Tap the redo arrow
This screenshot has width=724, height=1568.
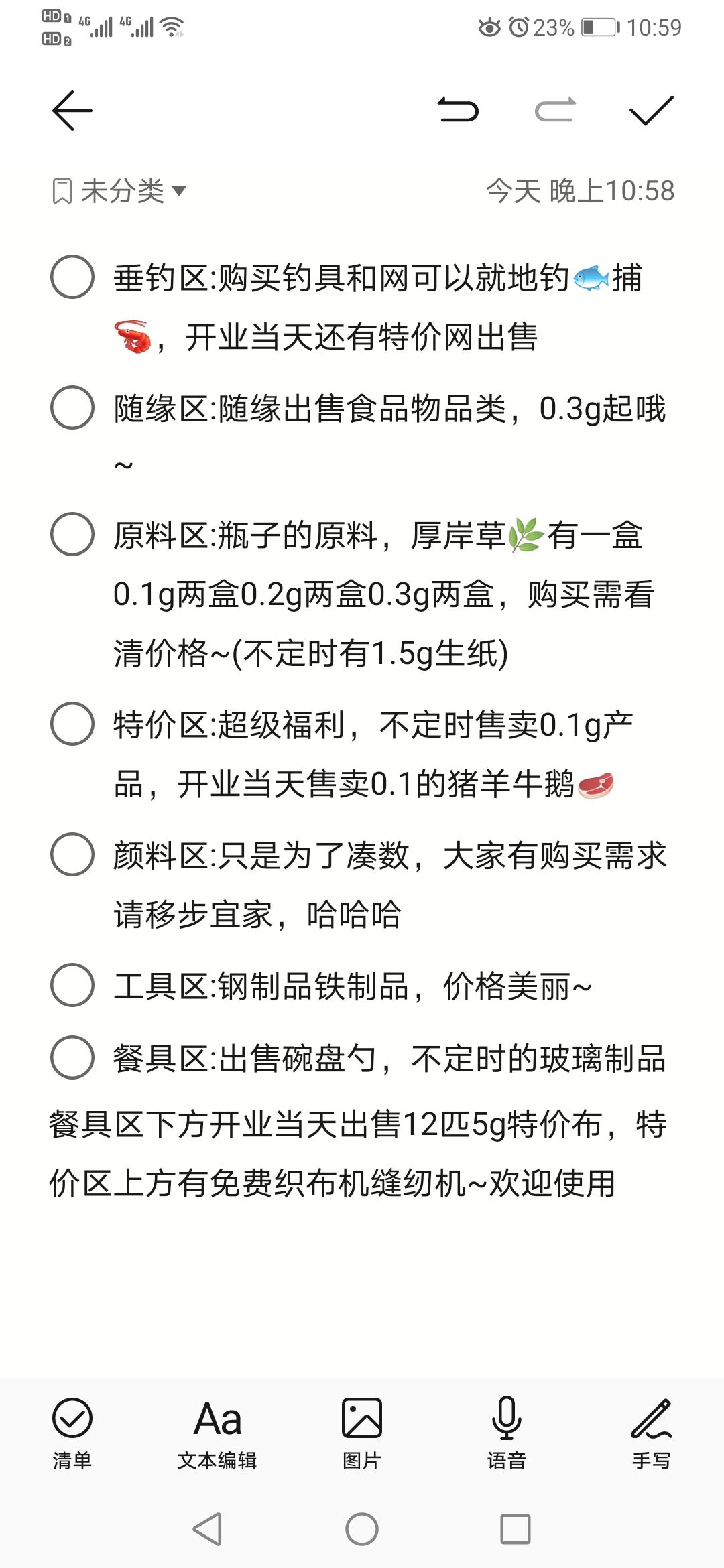pyautogui.click(x=555, y=111)
